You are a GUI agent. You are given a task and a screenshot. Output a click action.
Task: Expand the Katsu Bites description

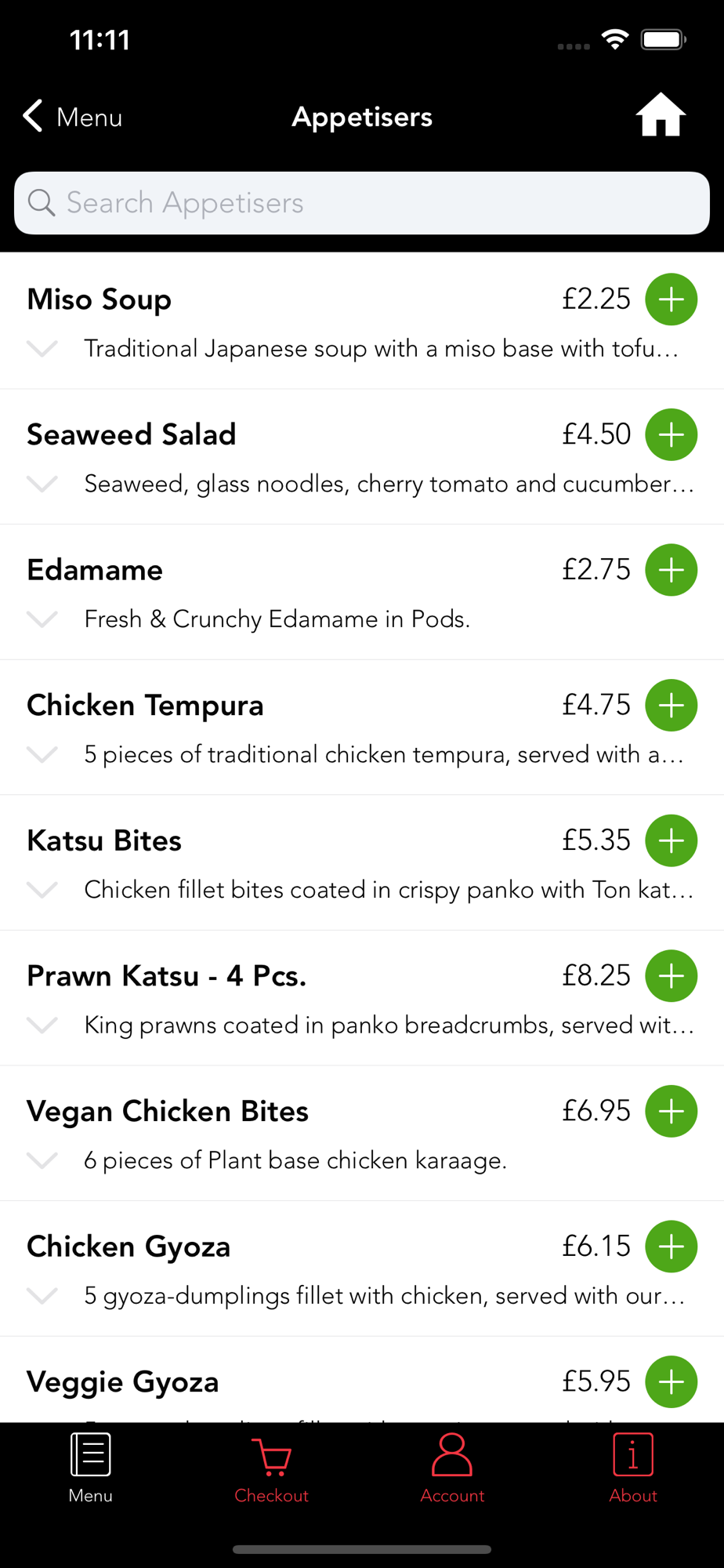tap(42, 890)
